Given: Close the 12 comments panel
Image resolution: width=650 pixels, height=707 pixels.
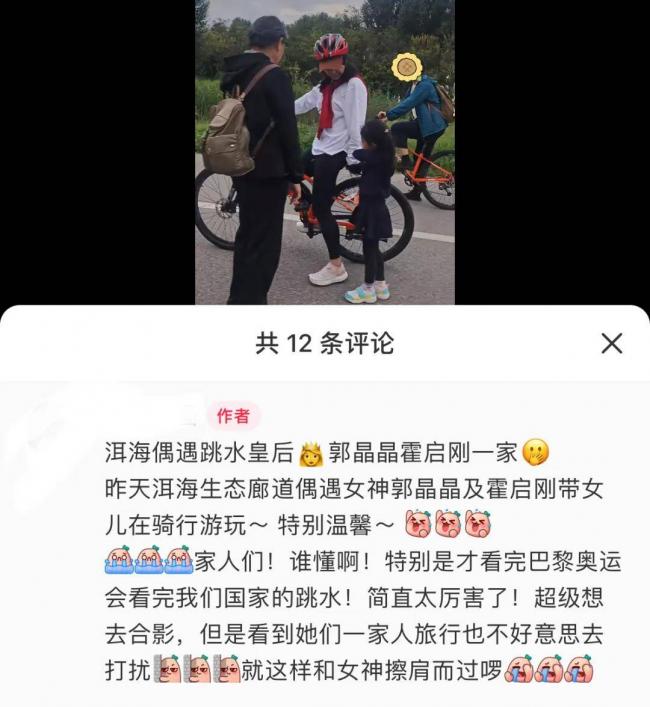Looking at the screenshot, I should 612,344.
